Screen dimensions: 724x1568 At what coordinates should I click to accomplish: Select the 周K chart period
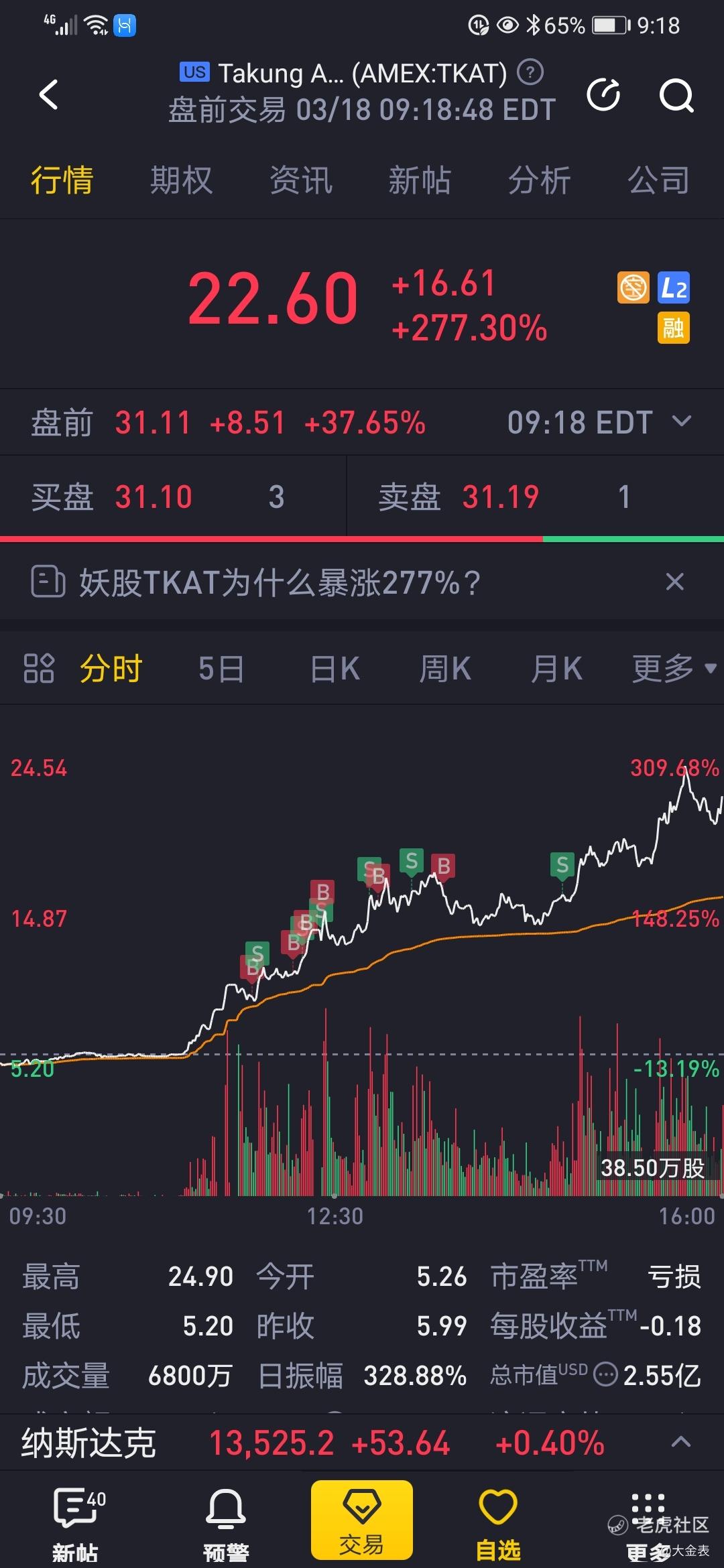tap(445, 669)
